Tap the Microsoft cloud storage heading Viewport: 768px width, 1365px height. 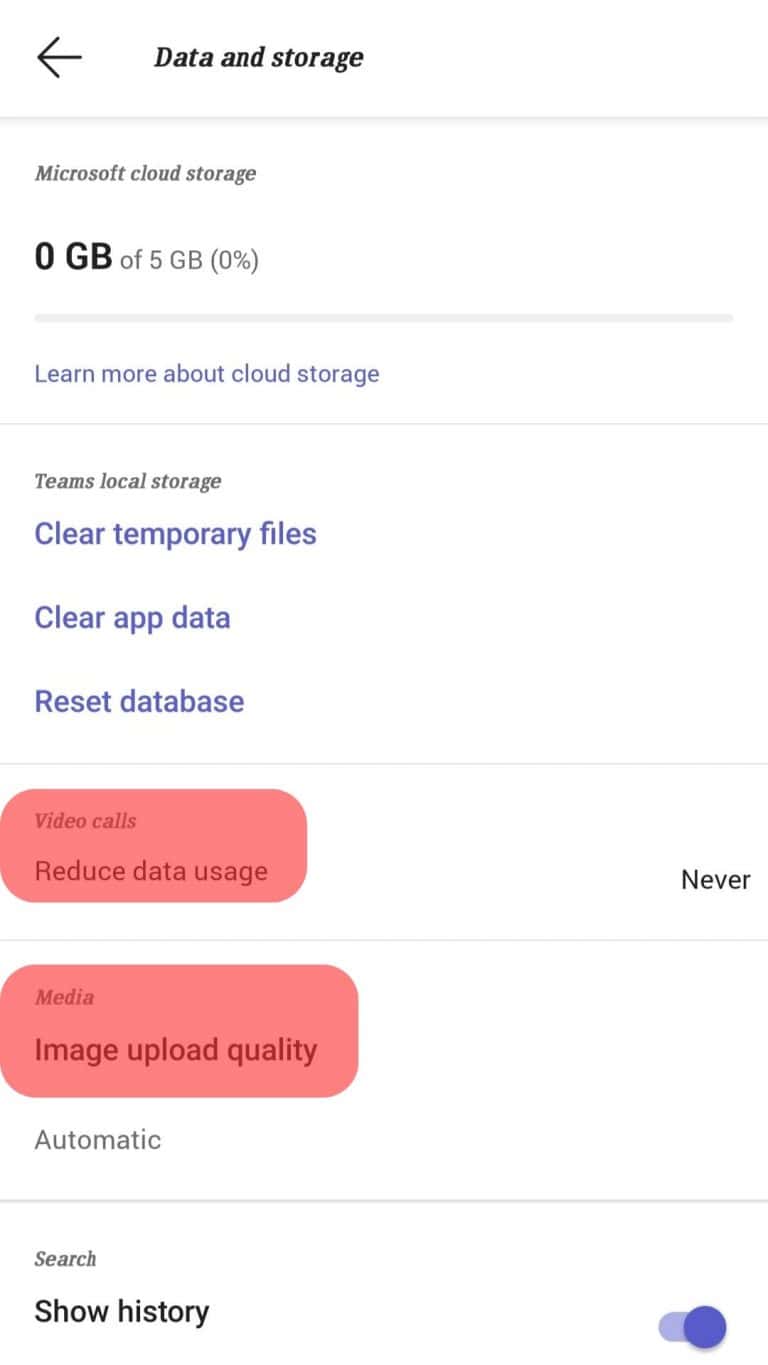(x=145, y=173)
